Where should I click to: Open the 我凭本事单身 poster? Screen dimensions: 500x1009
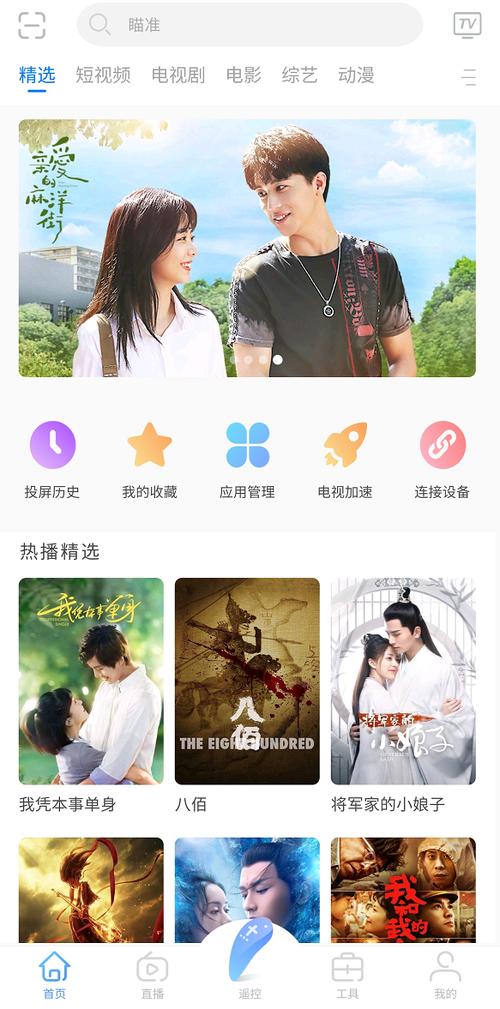click(91, 695)
